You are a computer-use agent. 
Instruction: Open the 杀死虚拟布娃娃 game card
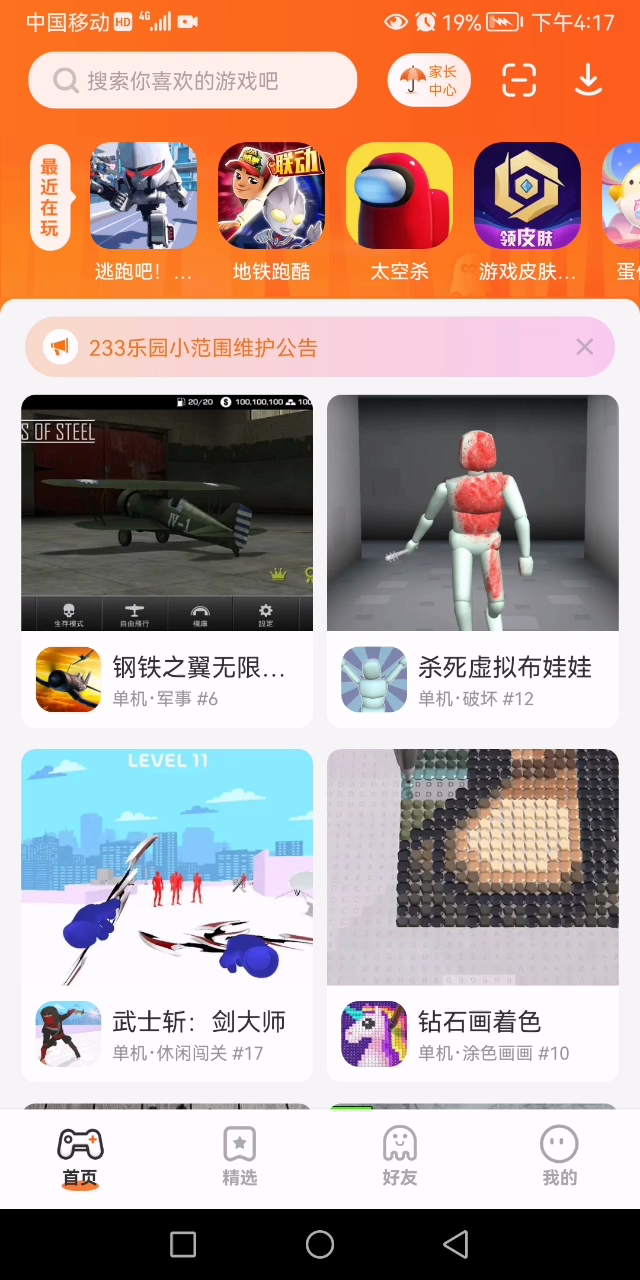coord(473,560)
